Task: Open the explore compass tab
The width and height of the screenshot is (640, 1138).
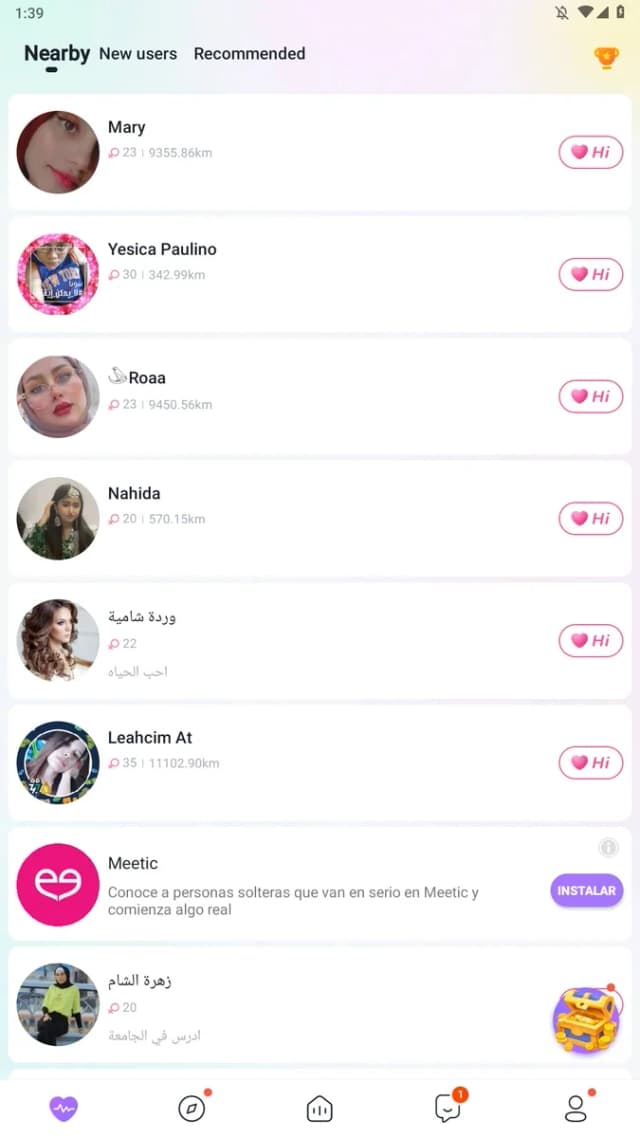Action: pos(192,1108)
